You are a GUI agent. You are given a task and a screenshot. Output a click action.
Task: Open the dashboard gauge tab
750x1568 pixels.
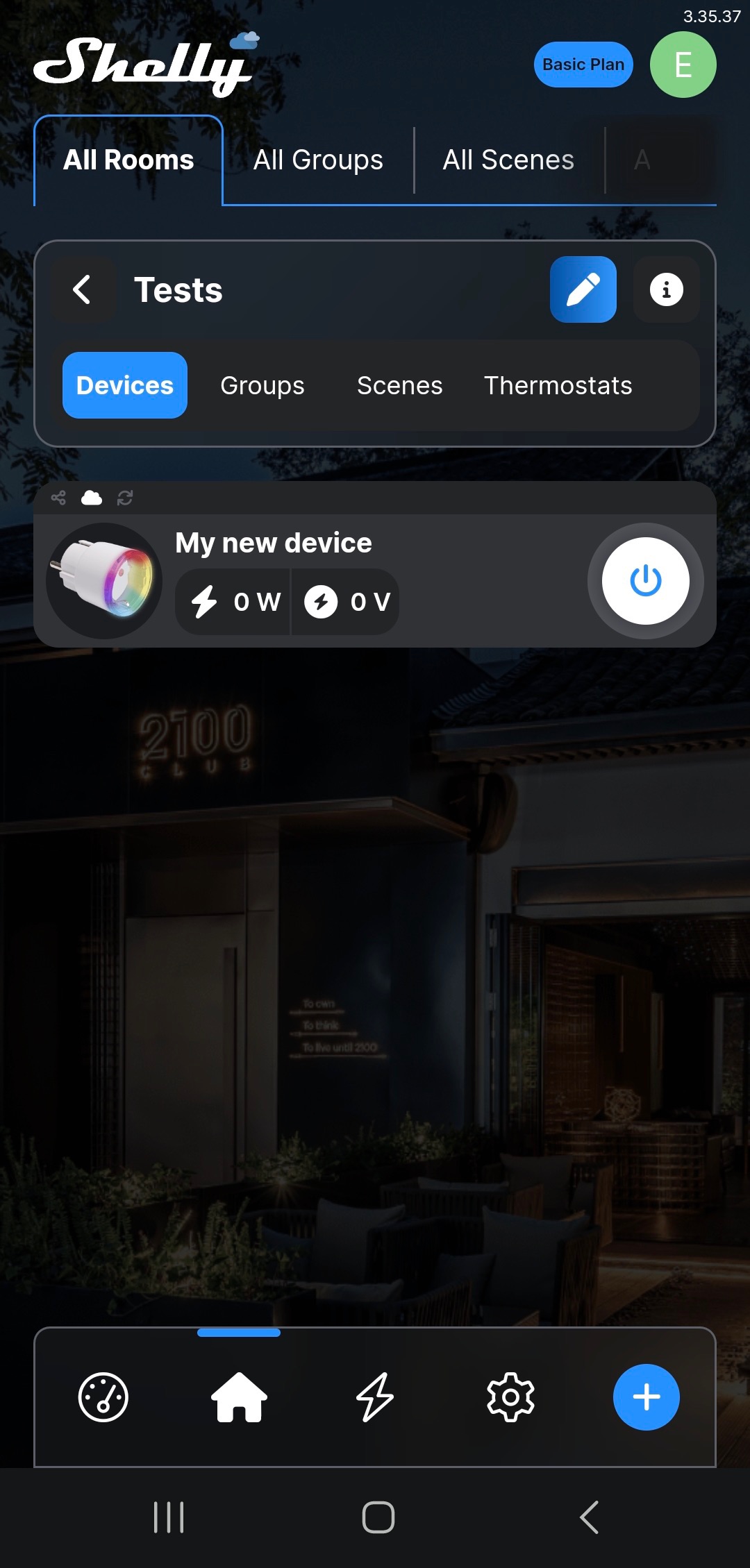(x=103, y=1397)
